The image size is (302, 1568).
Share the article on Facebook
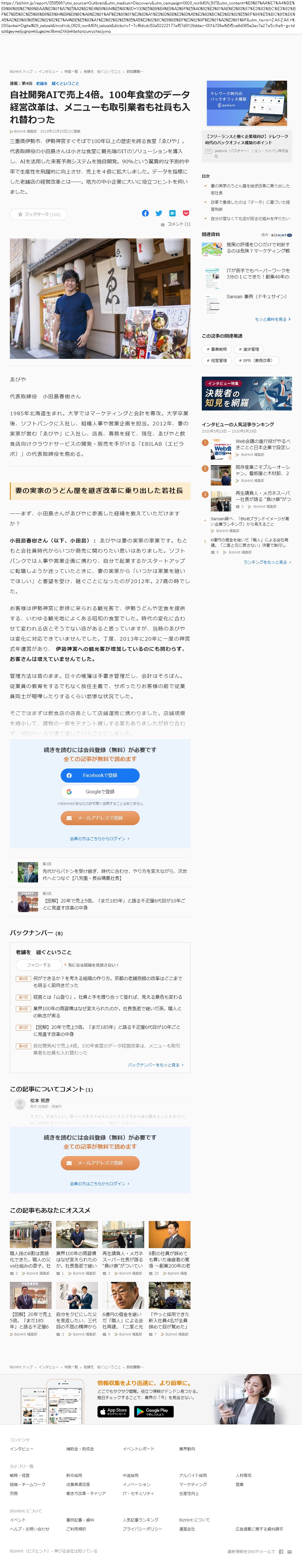pos(145,214)
